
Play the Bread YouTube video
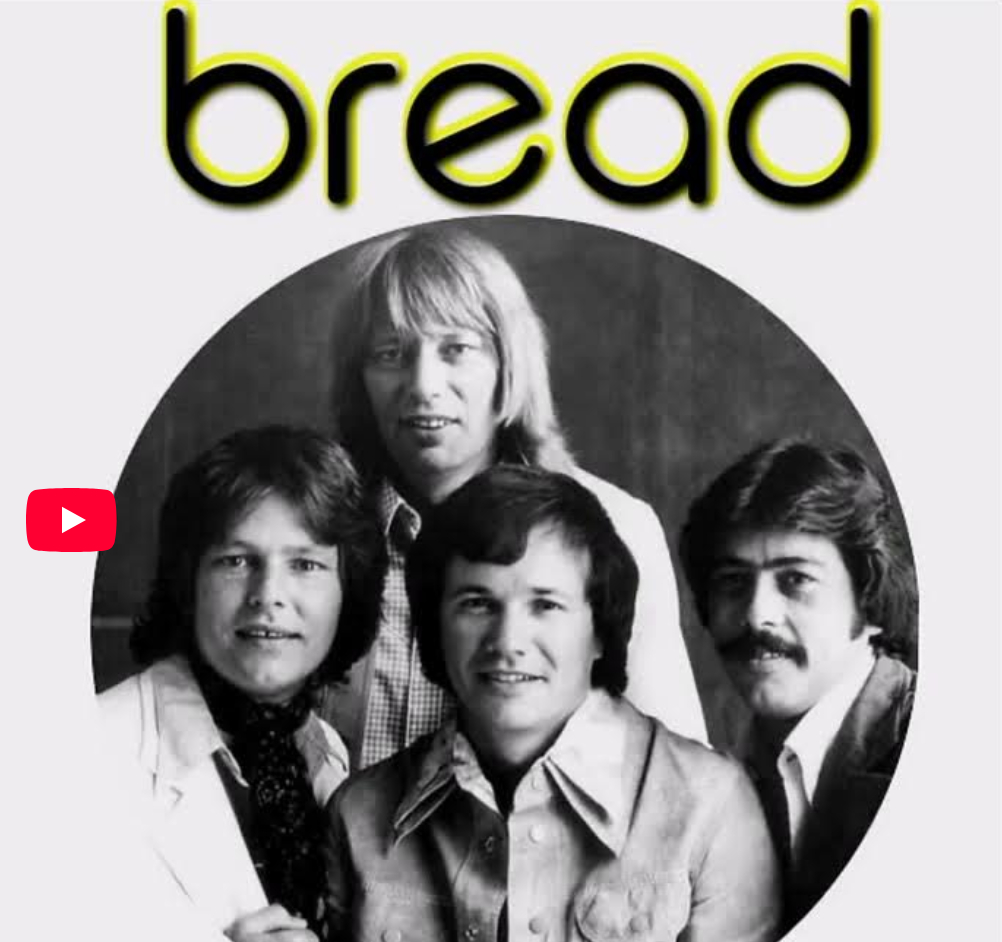[x=71, y=520]
